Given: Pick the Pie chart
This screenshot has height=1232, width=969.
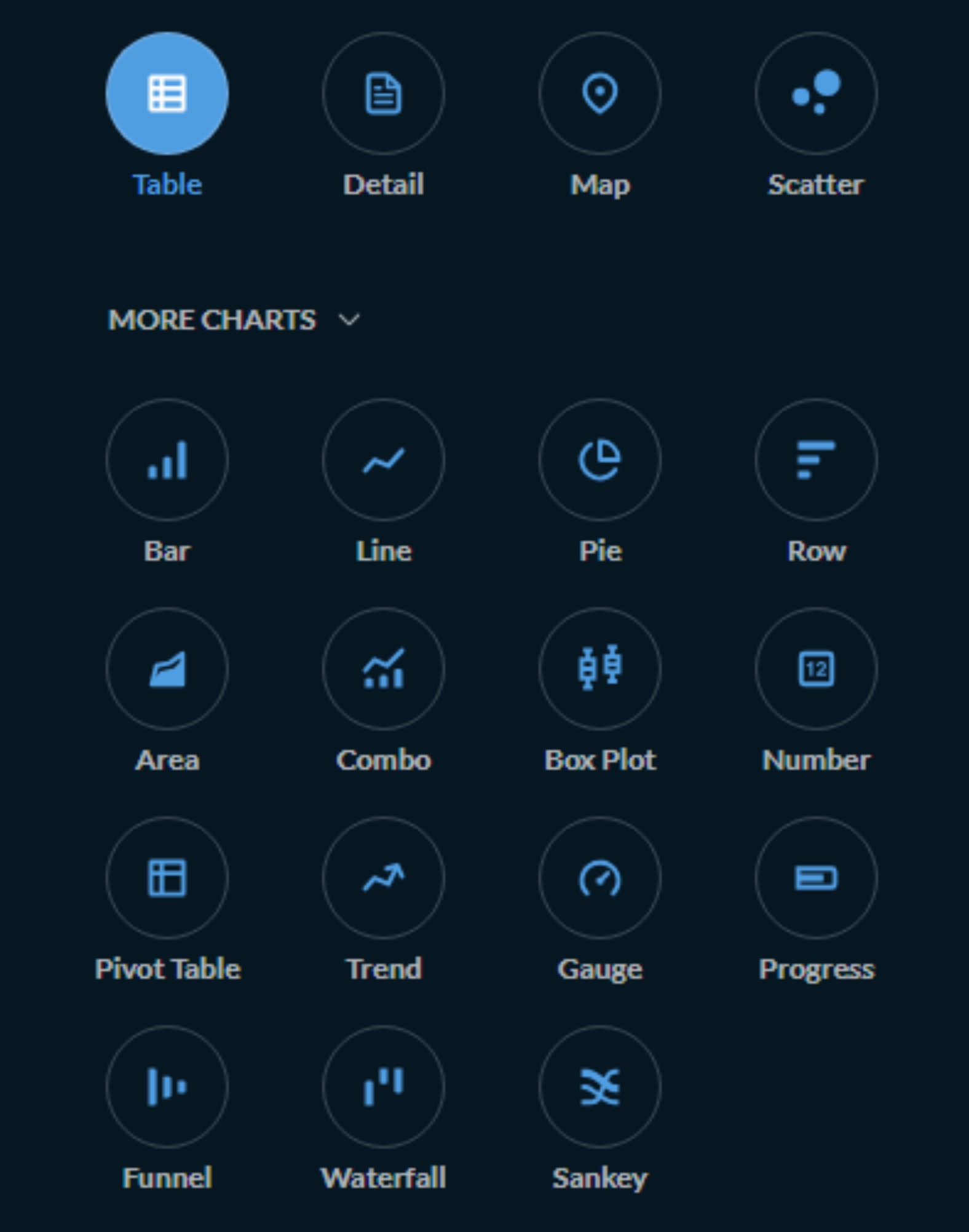Looking at the screenshot, I should tap(599, 460).
